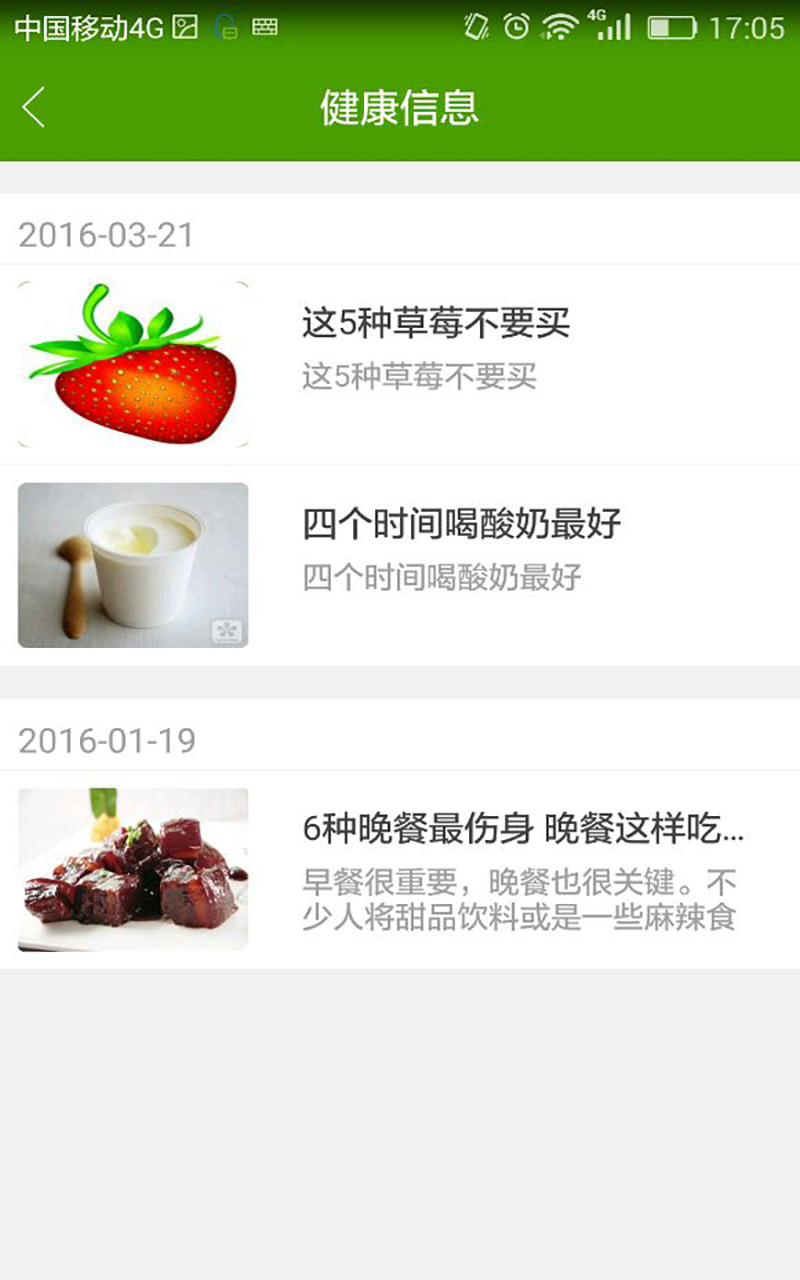This screenshot has width=800, height=1280.
Task: Go back from 健康信息 page
Action: pyautogui.click(x=34, y=107)
